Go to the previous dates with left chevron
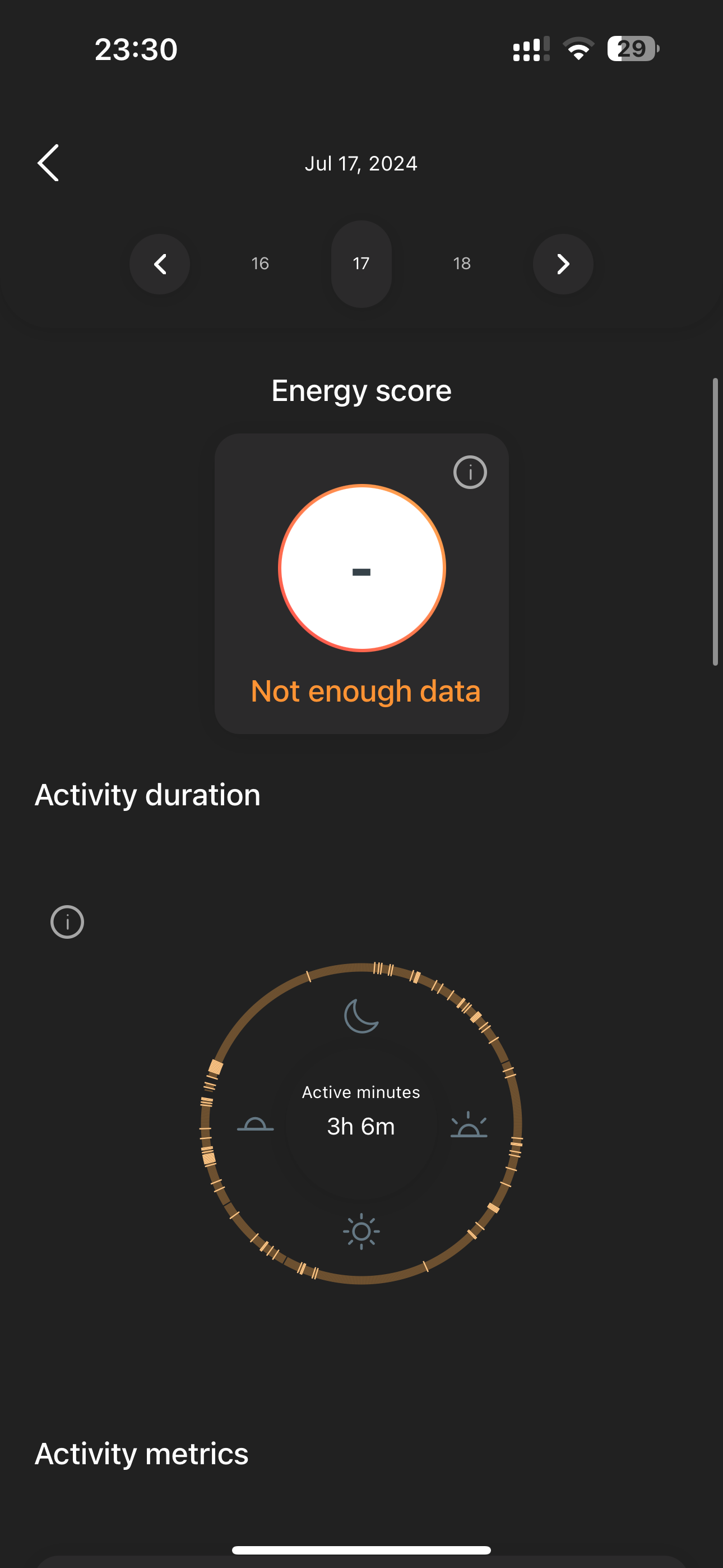Viewport: 723px width, 1568px height. pos(159,264)
